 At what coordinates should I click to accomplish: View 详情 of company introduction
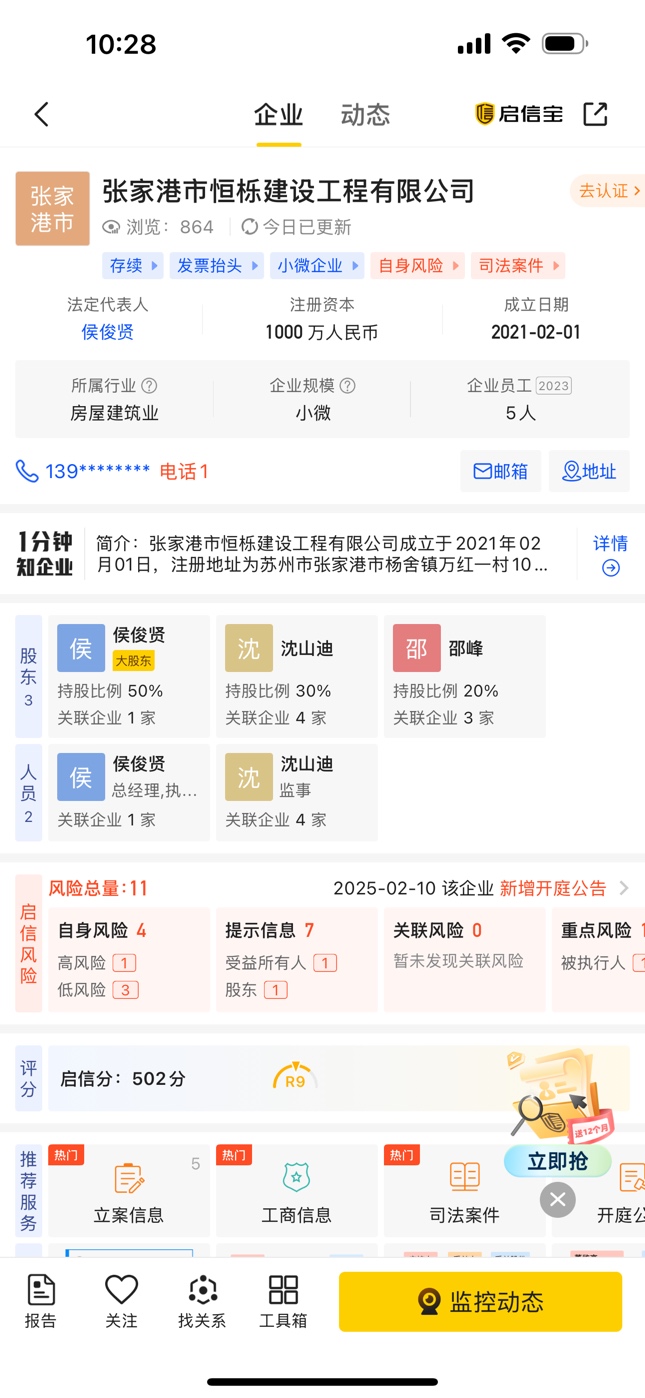point(611,555)
